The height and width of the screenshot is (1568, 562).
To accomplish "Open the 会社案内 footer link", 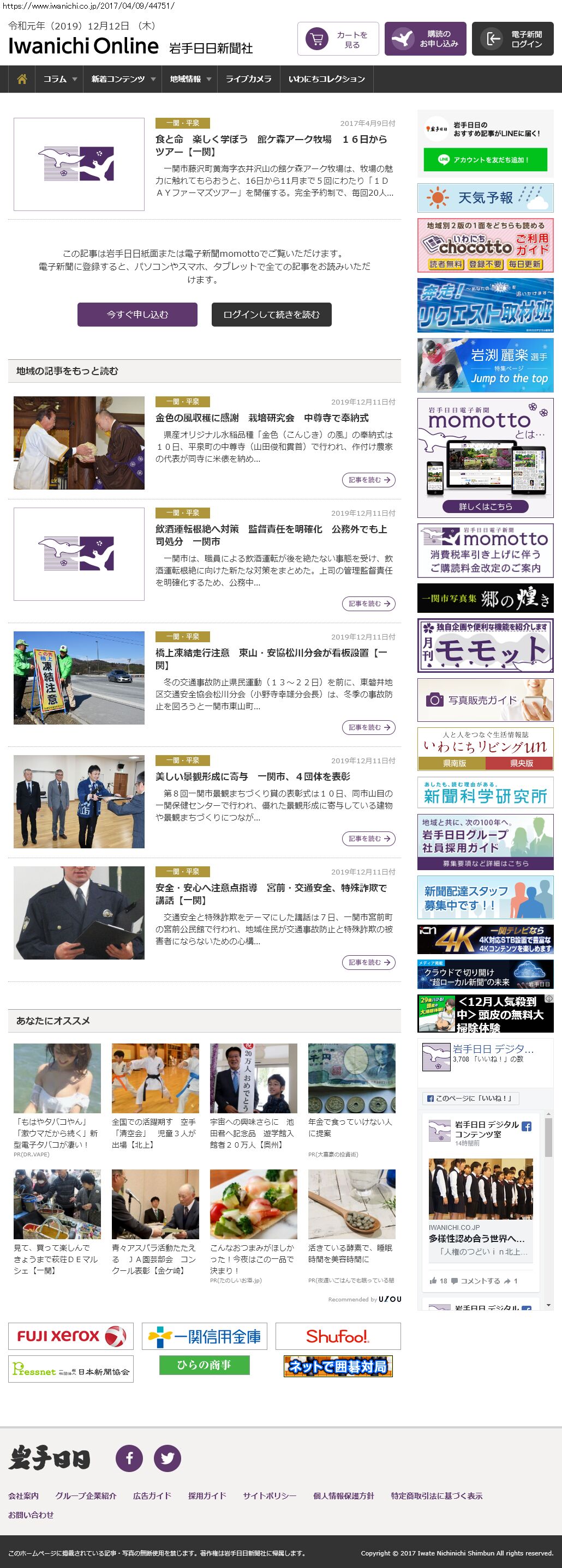I will [x=23, y=1495].
